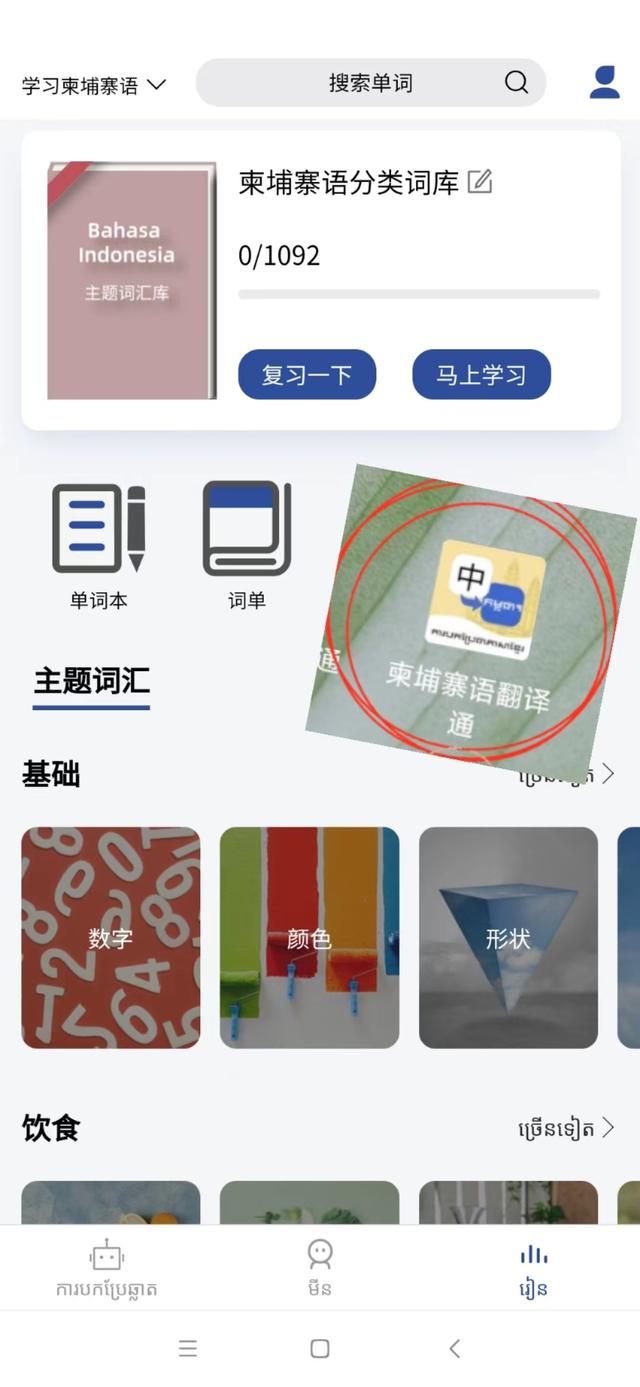Open the 数字 numbers category card
Image resolution: width=640 pixels, height=1387 pixels.
[x=111, y=938]
